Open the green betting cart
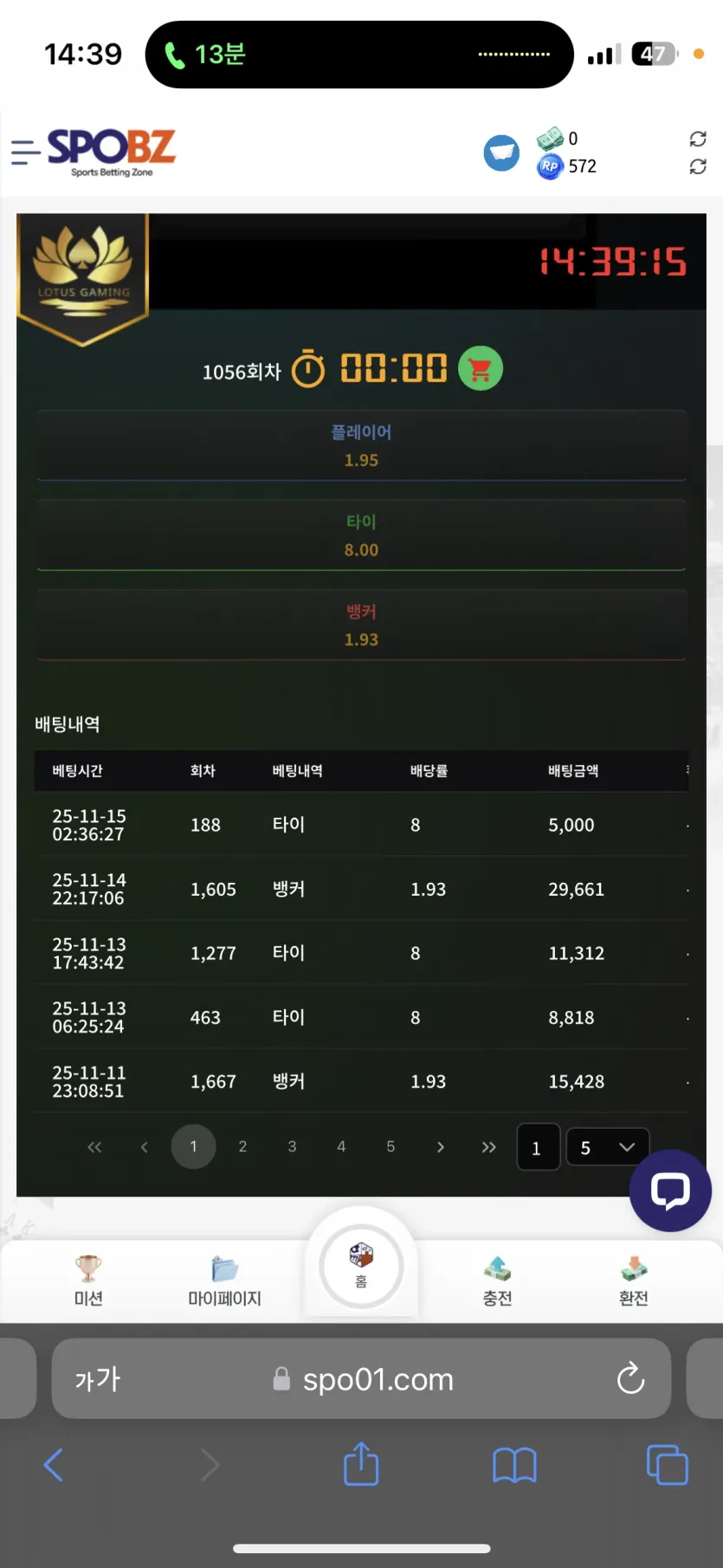This screenshot has height=1568, width=723. click(481, 369)
